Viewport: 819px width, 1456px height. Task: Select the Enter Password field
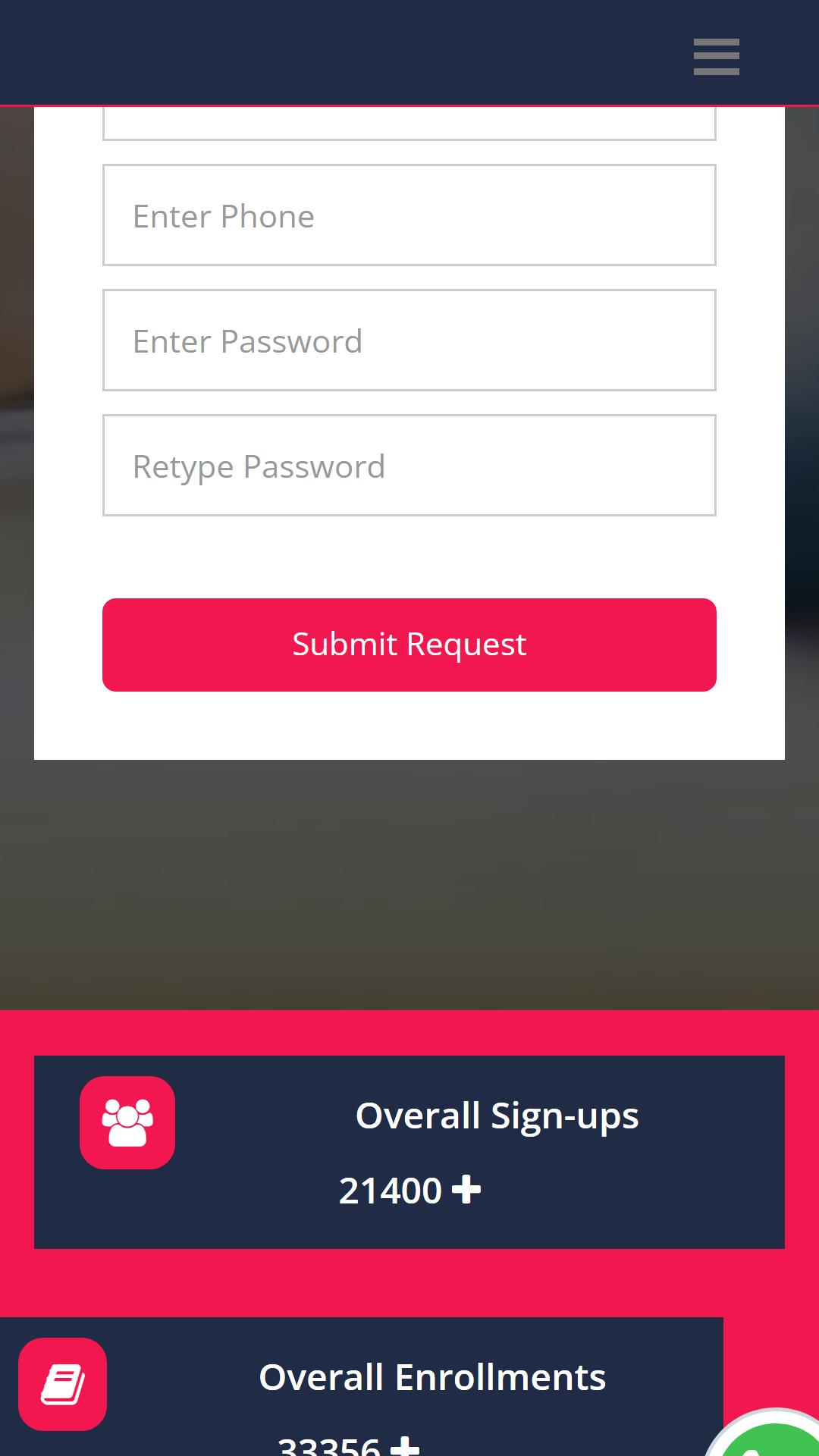click(409, 340)
